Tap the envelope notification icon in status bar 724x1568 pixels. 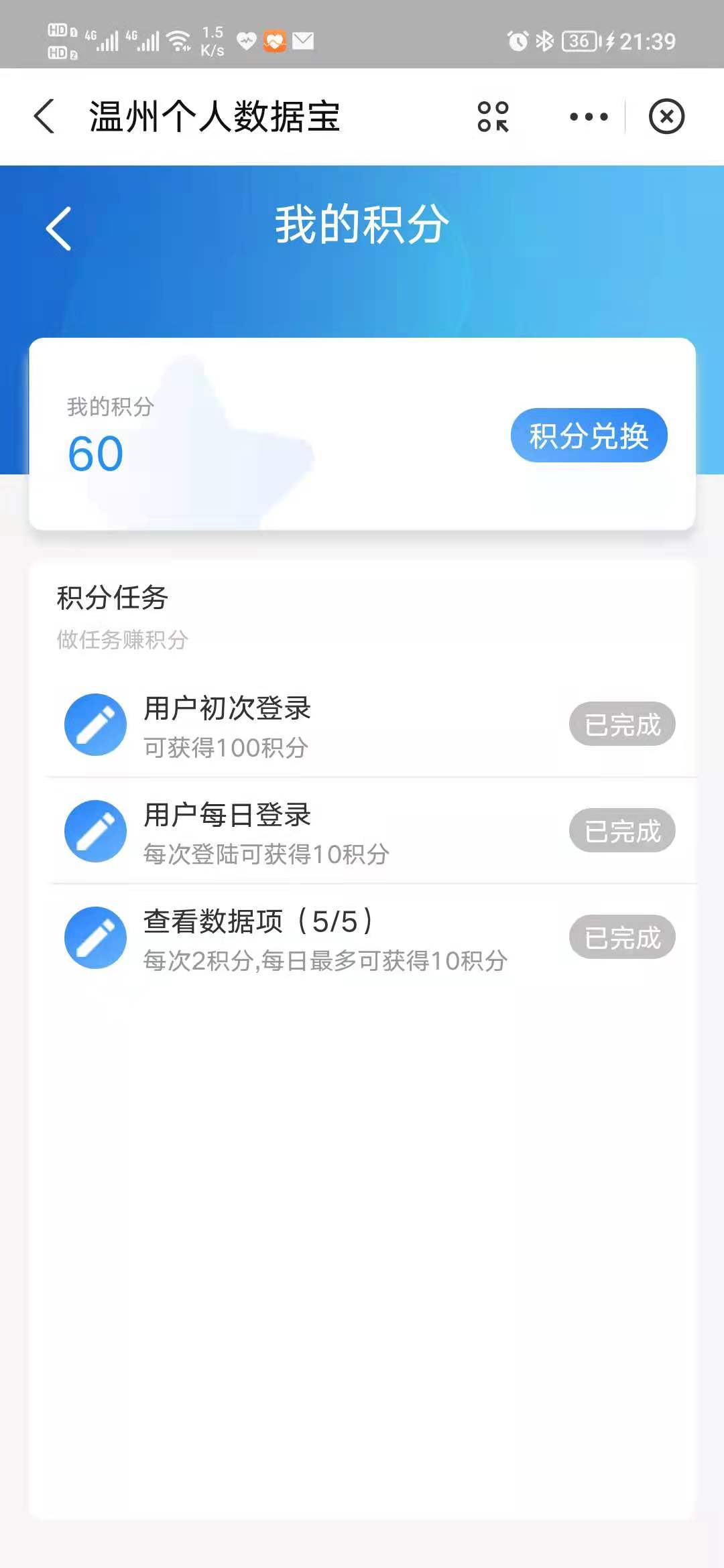pos(304,40)
